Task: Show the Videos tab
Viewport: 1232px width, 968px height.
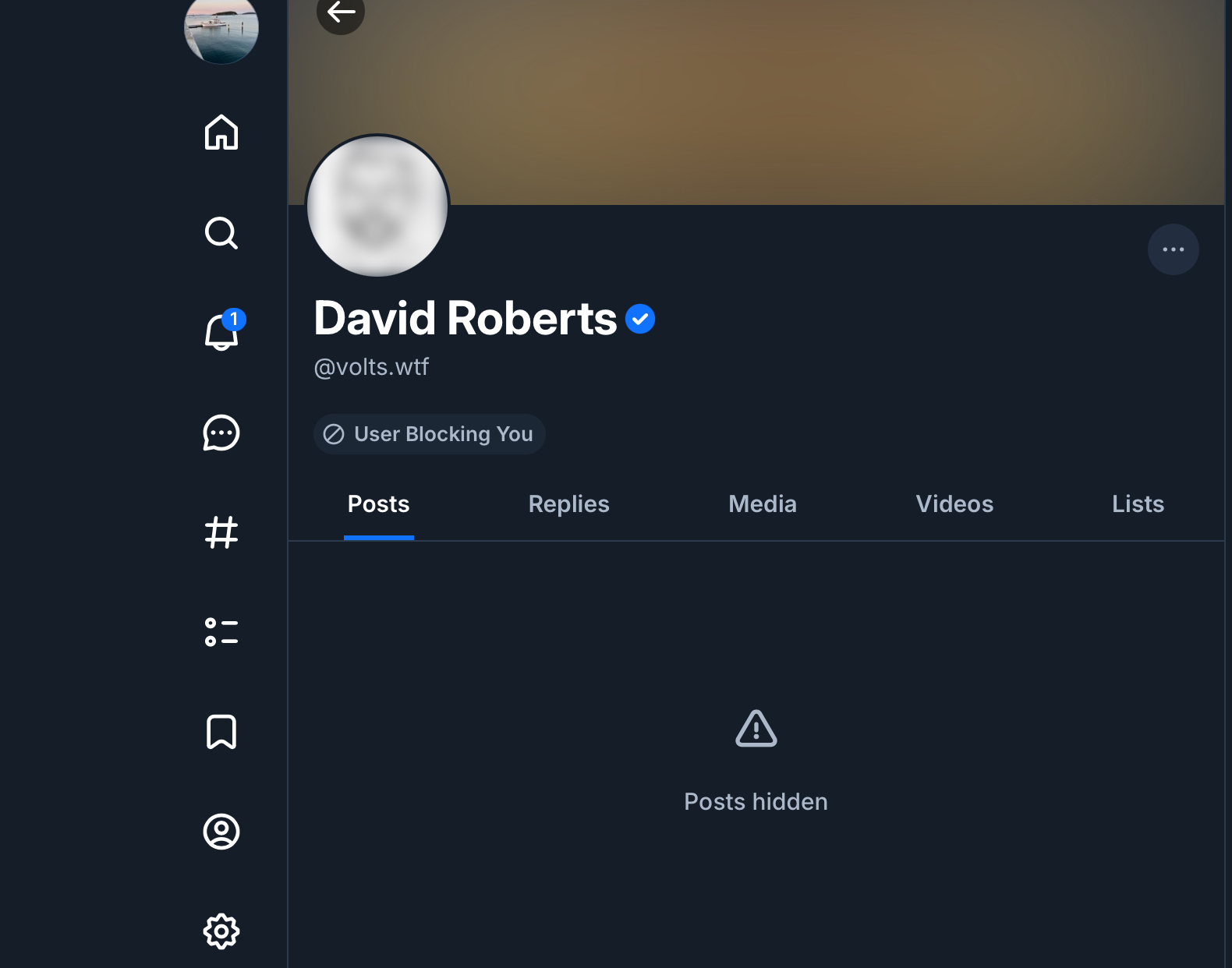Action: pyautogui.click(x=954, y=504)
